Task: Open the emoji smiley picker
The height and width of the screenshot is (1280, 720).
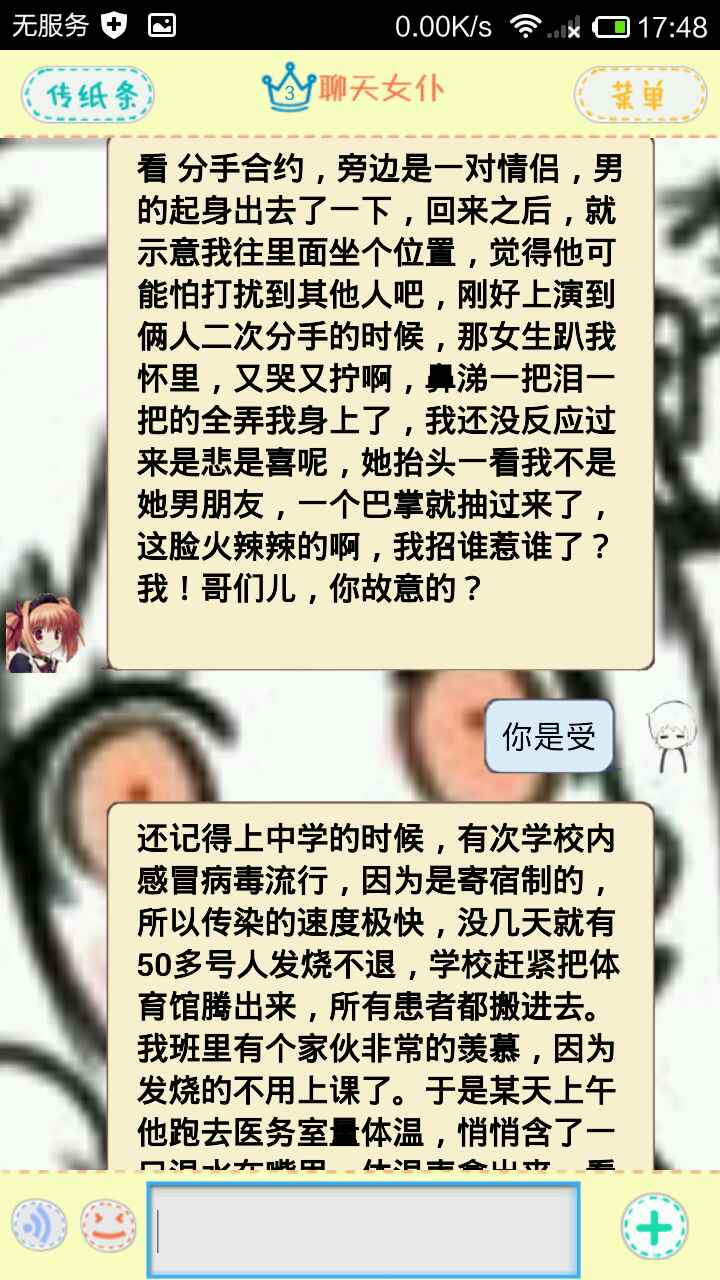Action: click(108, 1224)
